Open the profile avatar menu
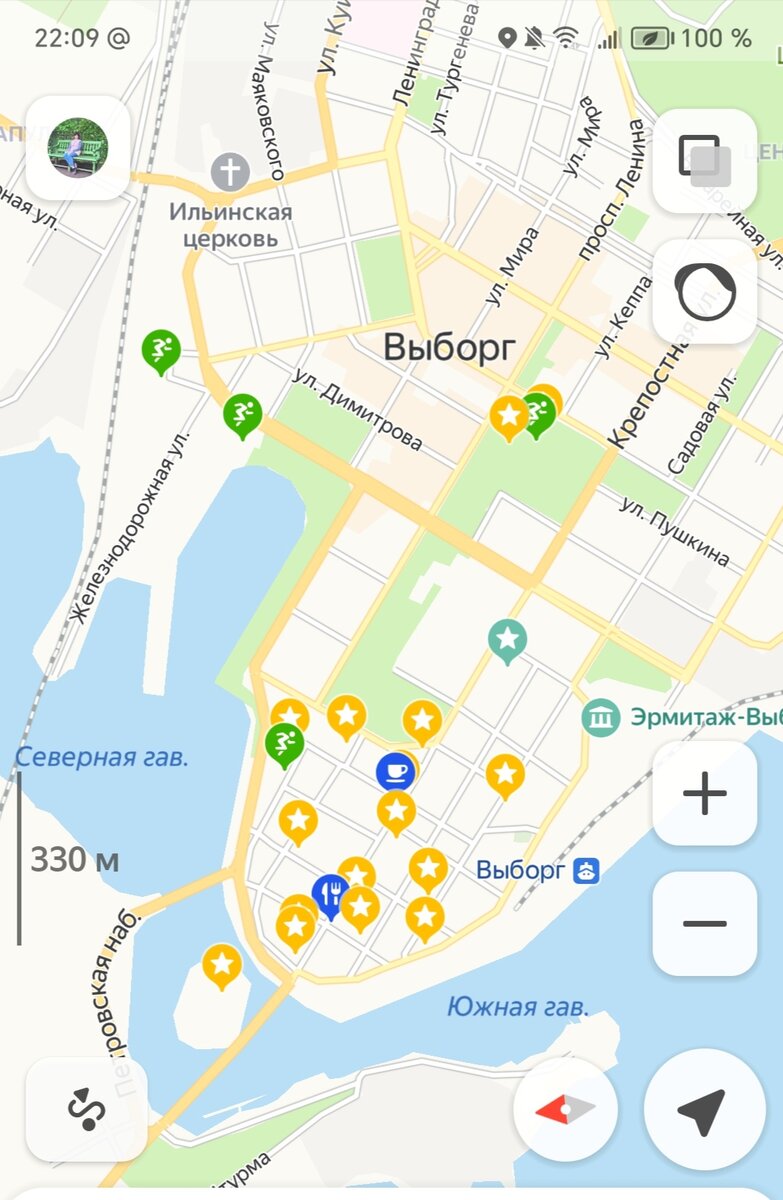The image size is (783, 1200). point(78,147)
